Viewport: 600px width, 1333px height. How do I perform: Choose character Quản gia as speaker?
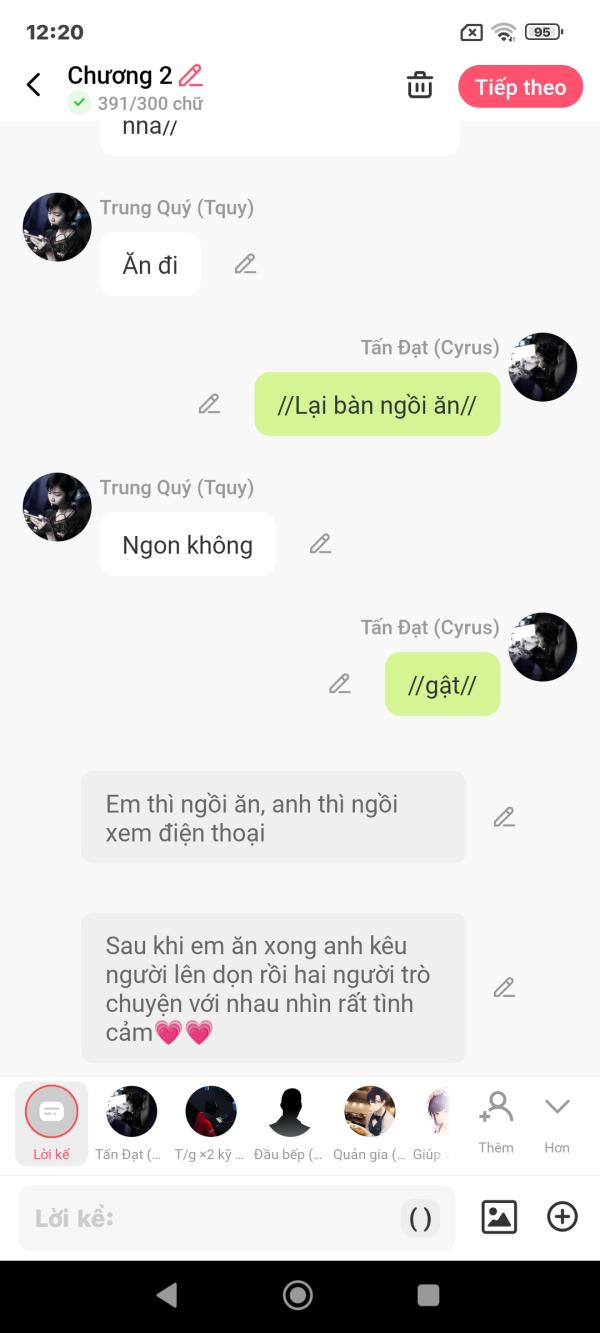pyautogui.click(x=370, y=1122)
